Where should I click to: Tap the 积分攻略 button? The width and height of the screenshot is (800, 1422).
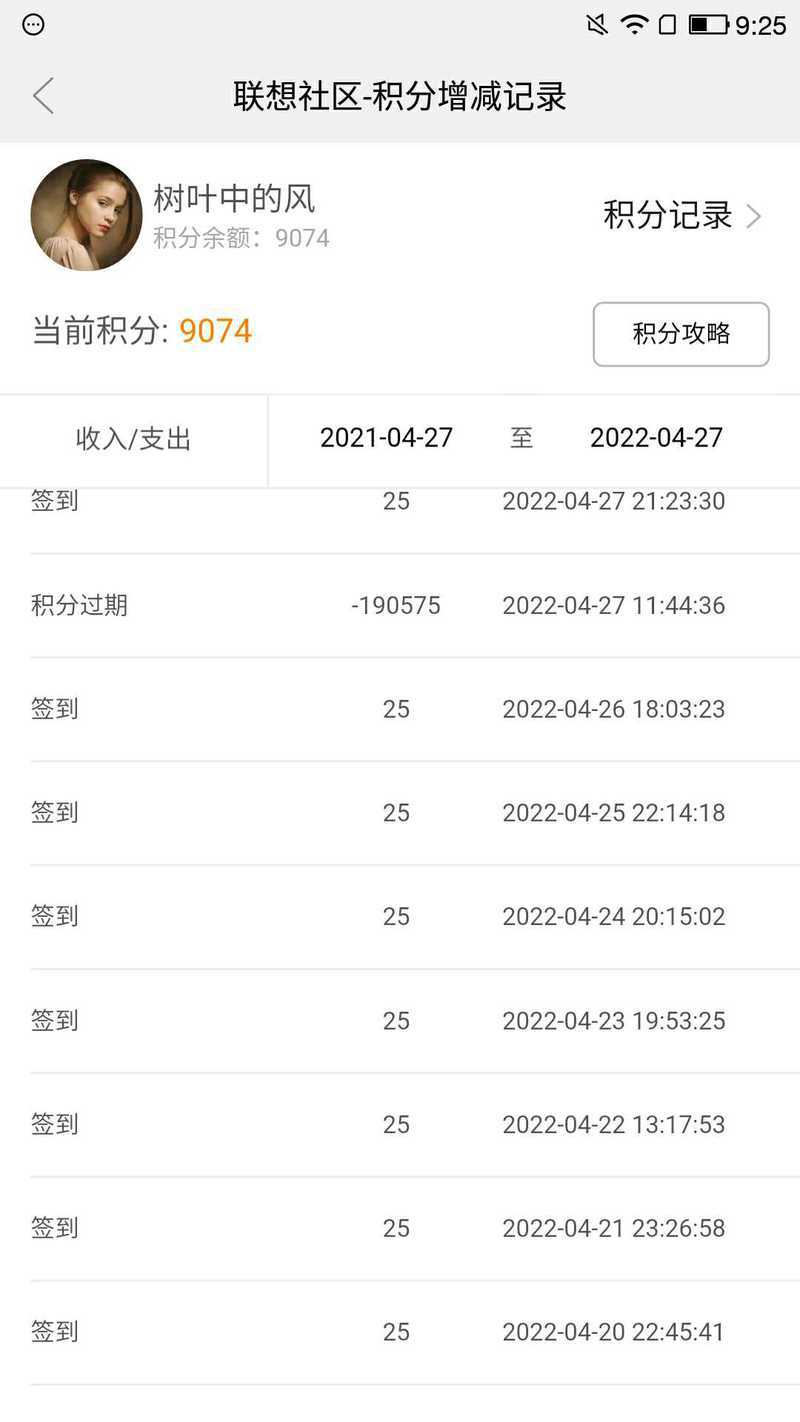pyautogui.click(x=681, y=334)
